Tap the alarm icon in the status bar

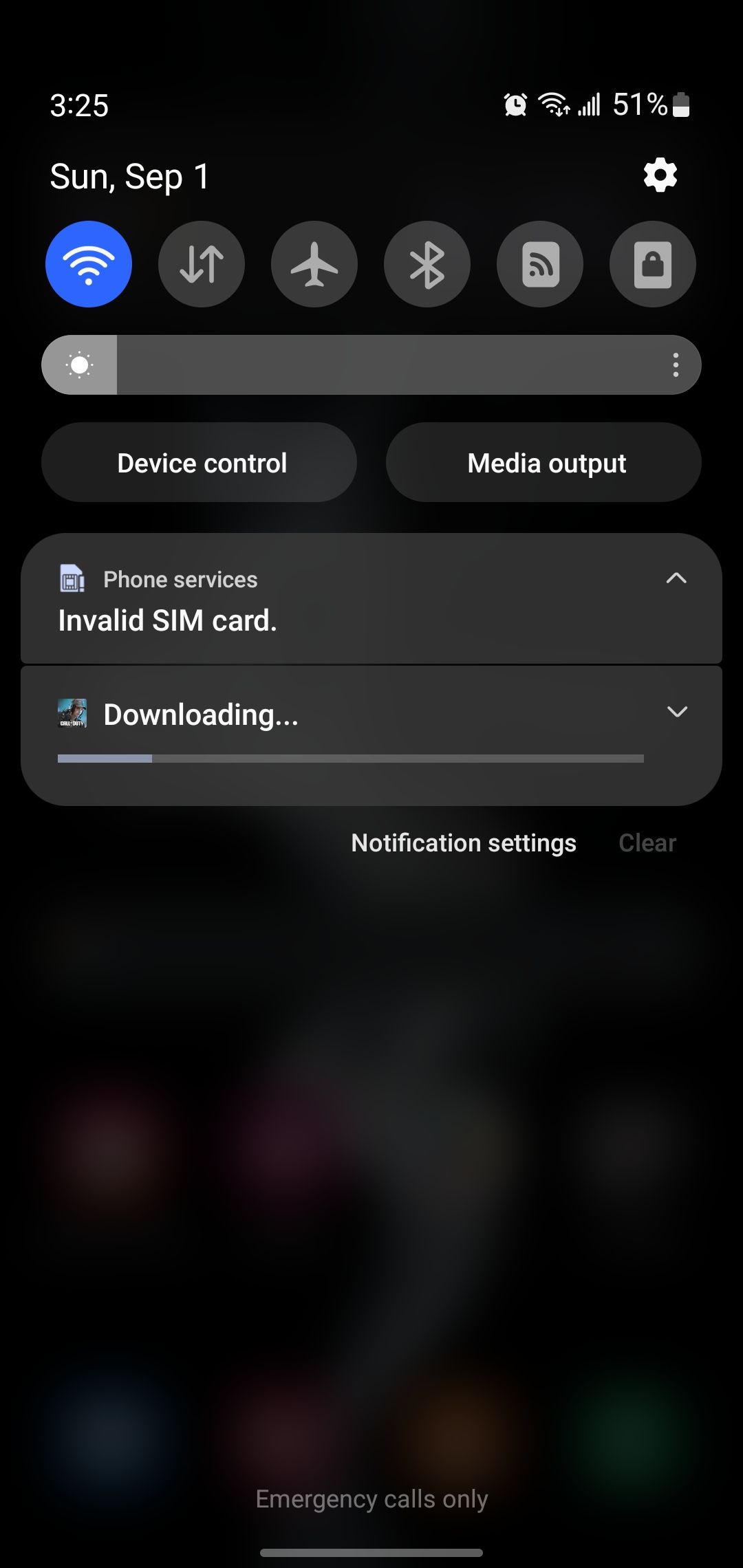(514, 103)
